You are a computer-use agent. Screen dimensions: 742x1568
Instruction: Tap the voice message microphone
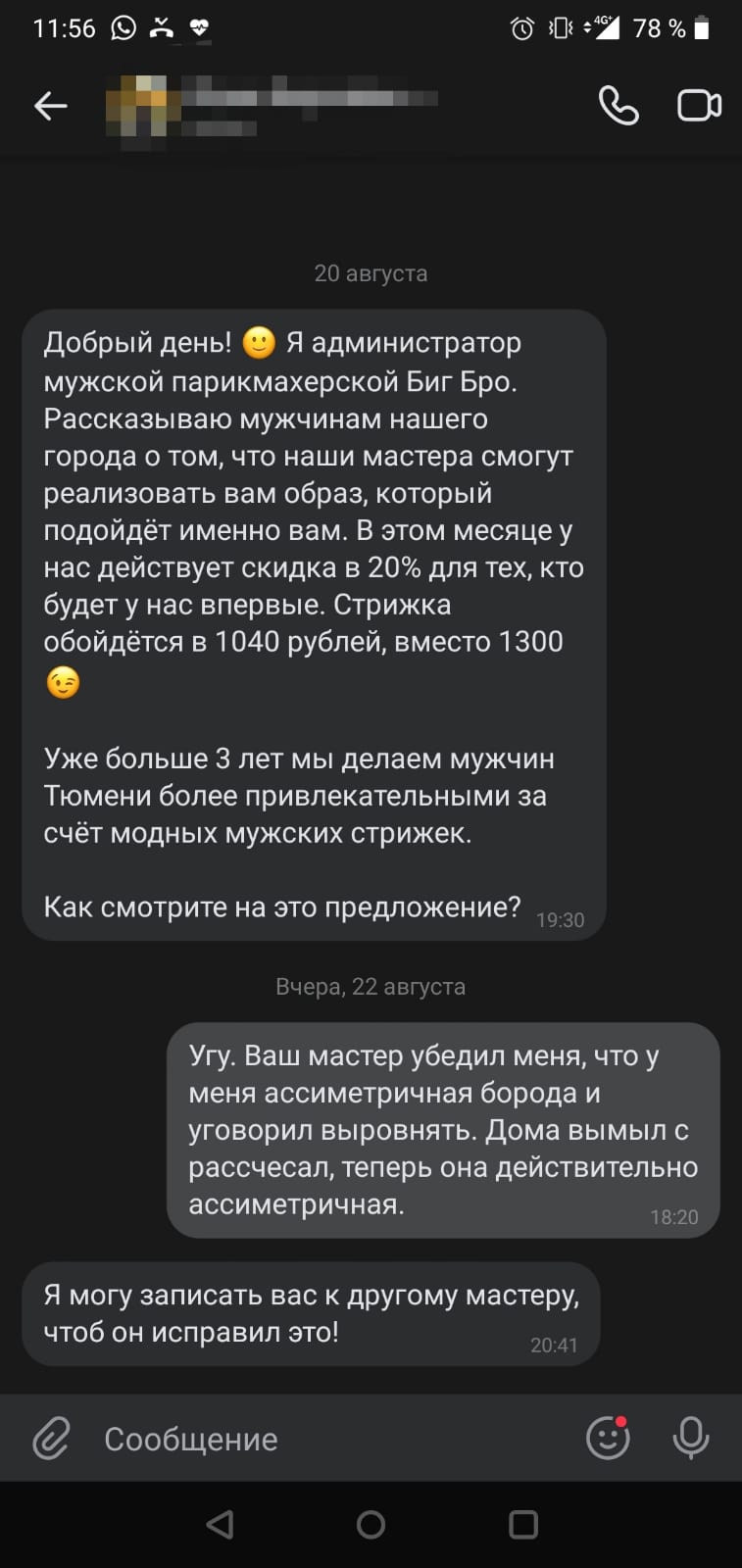point(691,1438)
